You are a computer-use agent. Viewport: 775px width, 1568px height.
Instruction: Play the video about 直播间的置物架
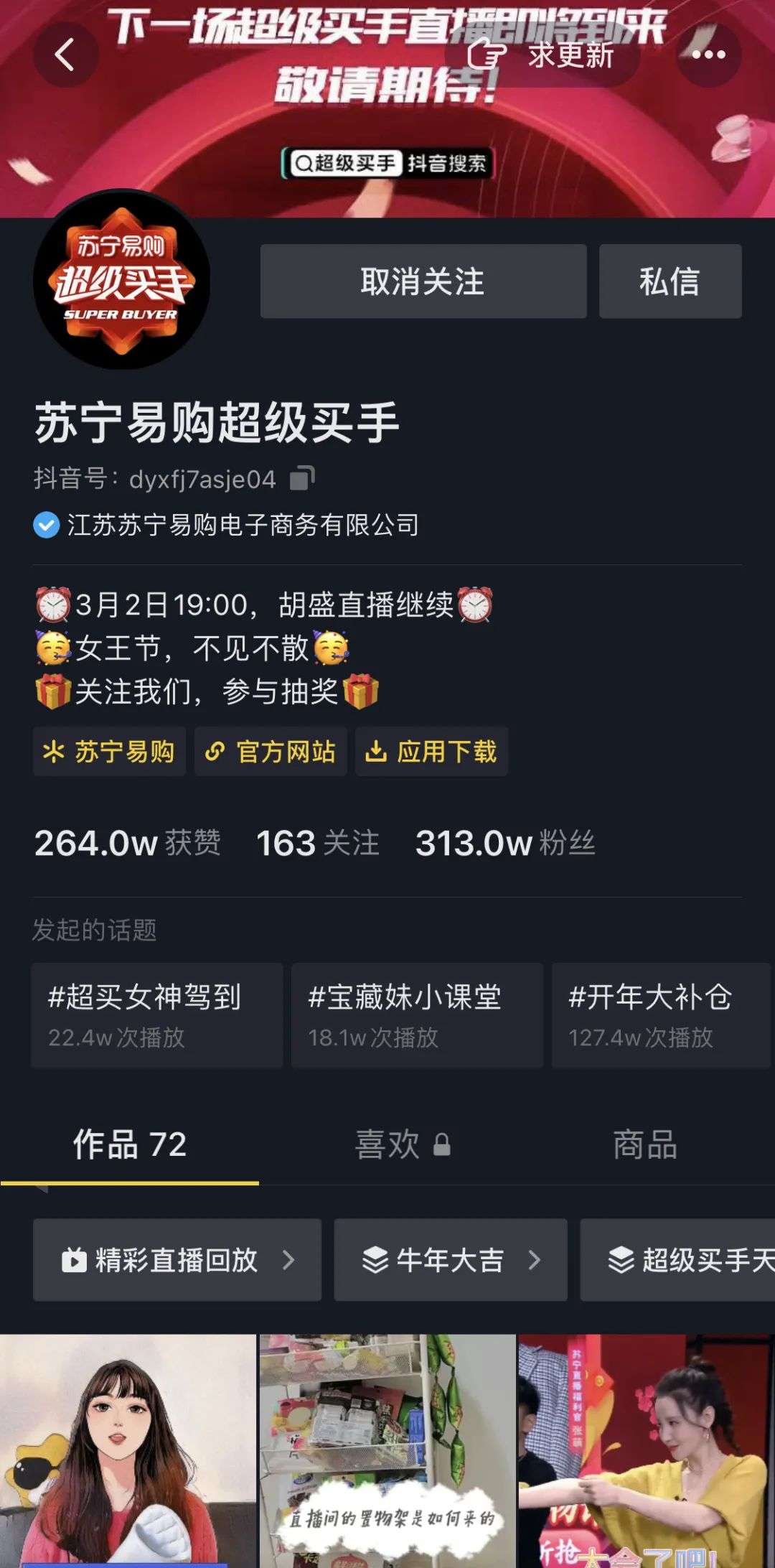point(387,1450)
